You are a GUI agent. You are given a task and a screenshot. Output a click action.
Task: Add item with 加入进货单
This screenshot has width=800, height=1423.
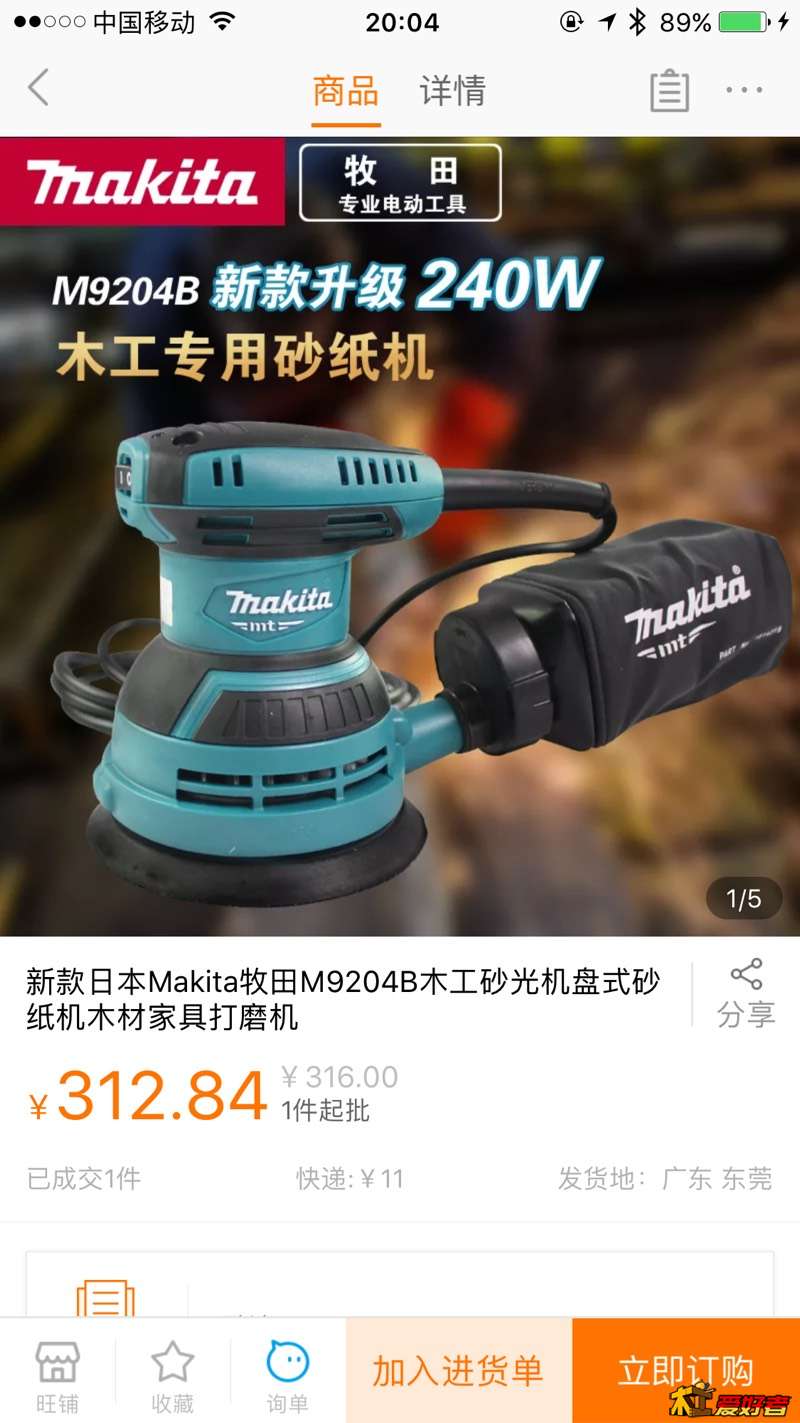[x=458, y=1370]
